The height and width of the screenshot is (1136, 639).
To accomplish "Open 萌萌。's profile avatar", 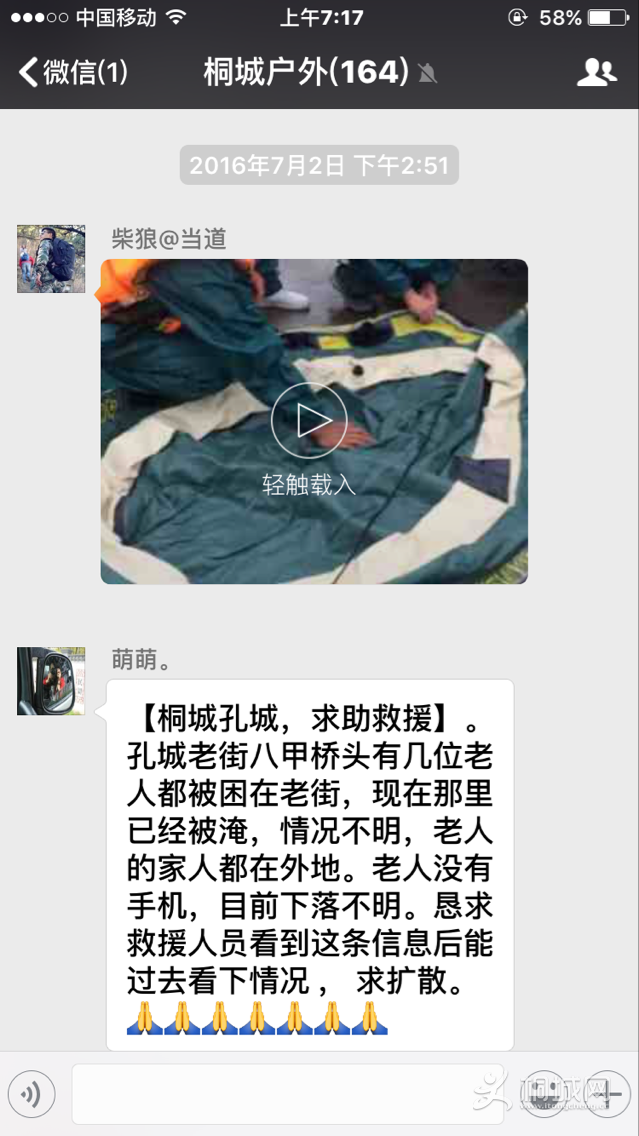I will [x=51, y=681].
